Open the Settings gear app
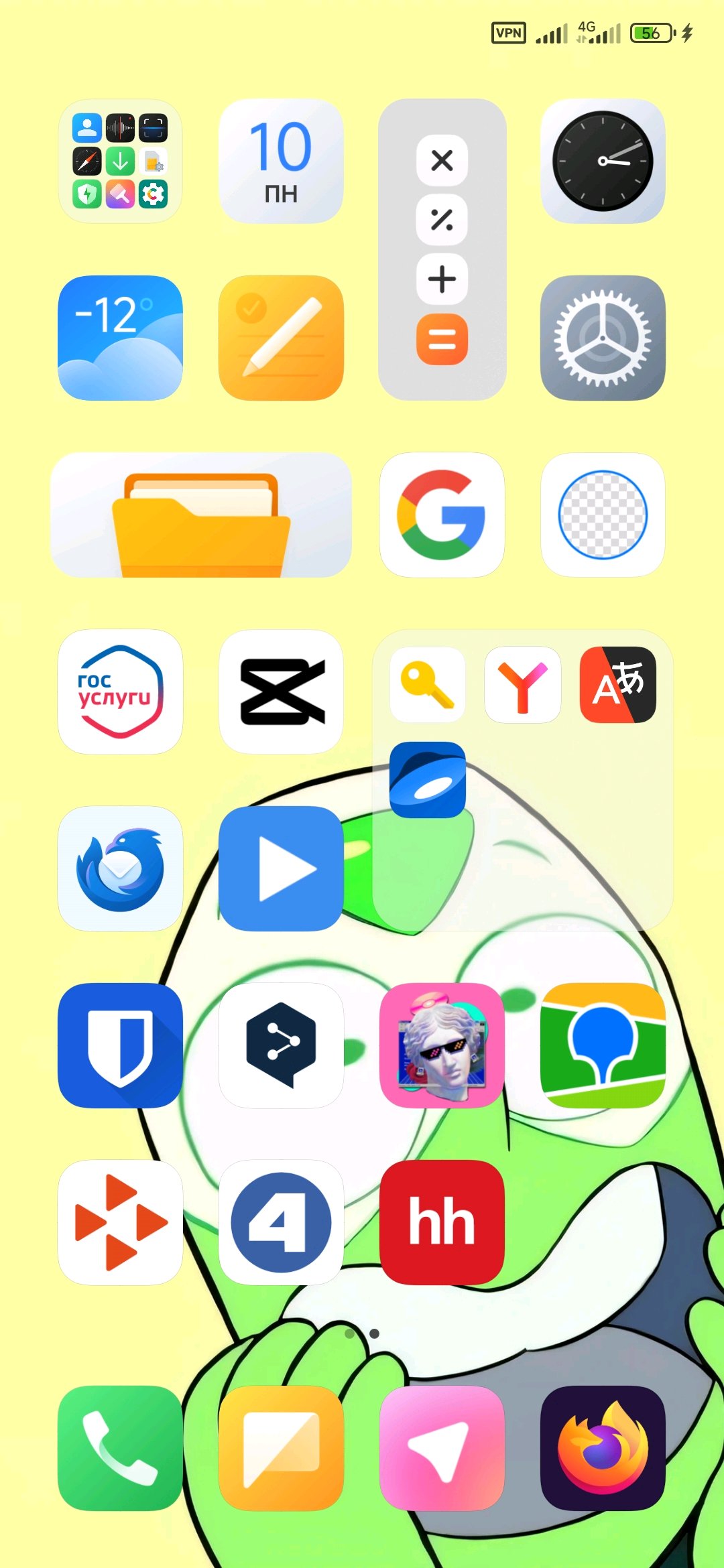Screen dimensions: 724x1568 click(603, 338)
